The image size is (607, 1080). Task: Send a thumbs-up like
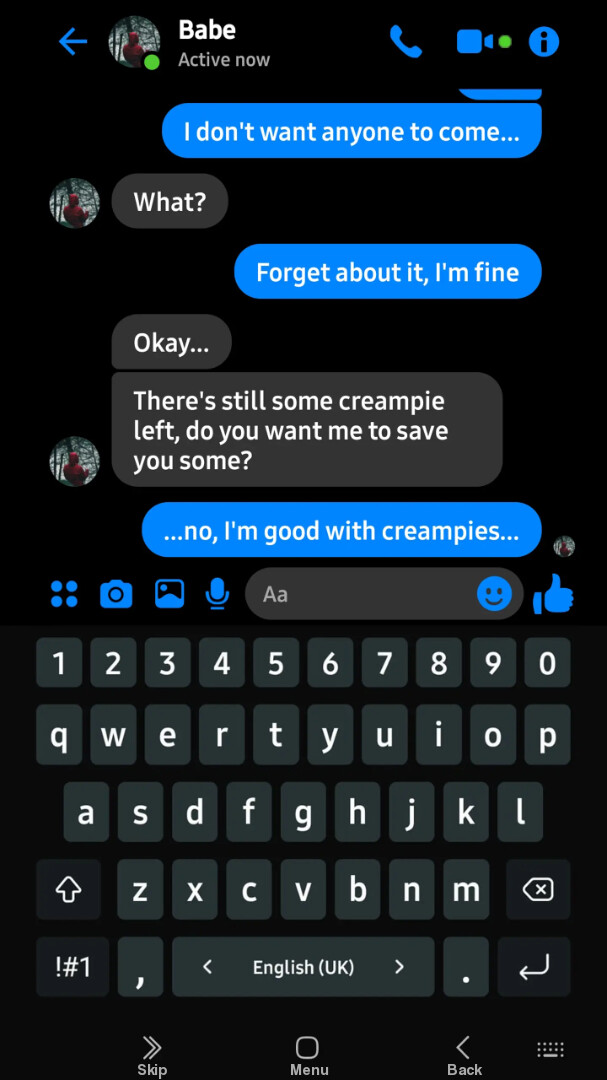click(x=553, y=594)
